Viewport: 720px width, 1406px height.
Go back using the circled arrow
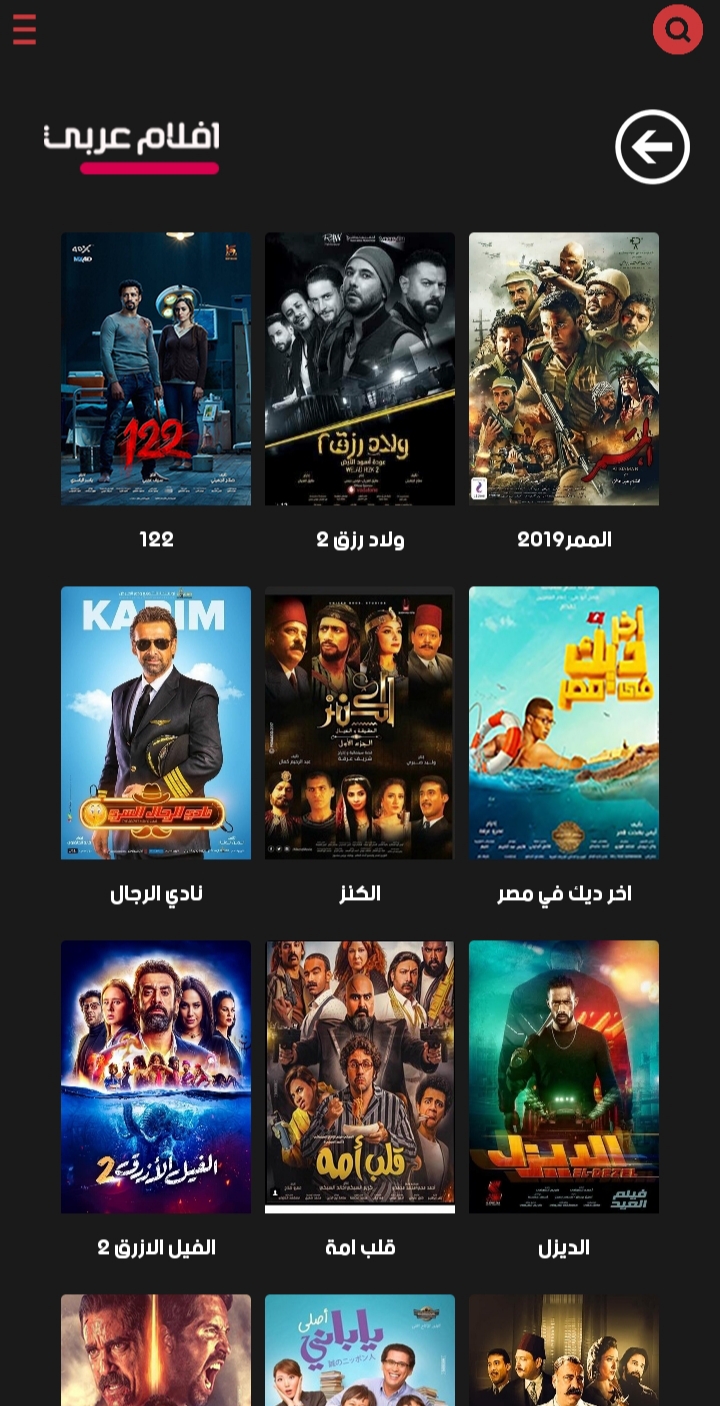pyautogui.click(x=652, y=147)
